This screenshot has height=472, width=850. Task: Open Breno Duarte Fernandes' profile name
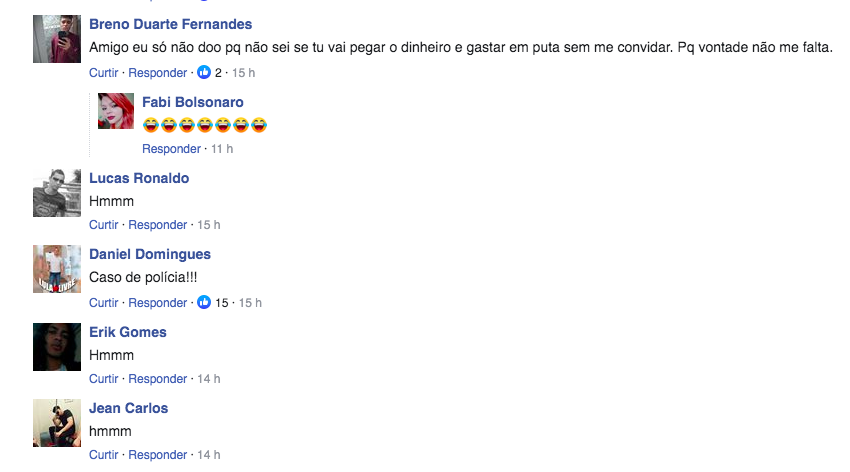(170, 24)
